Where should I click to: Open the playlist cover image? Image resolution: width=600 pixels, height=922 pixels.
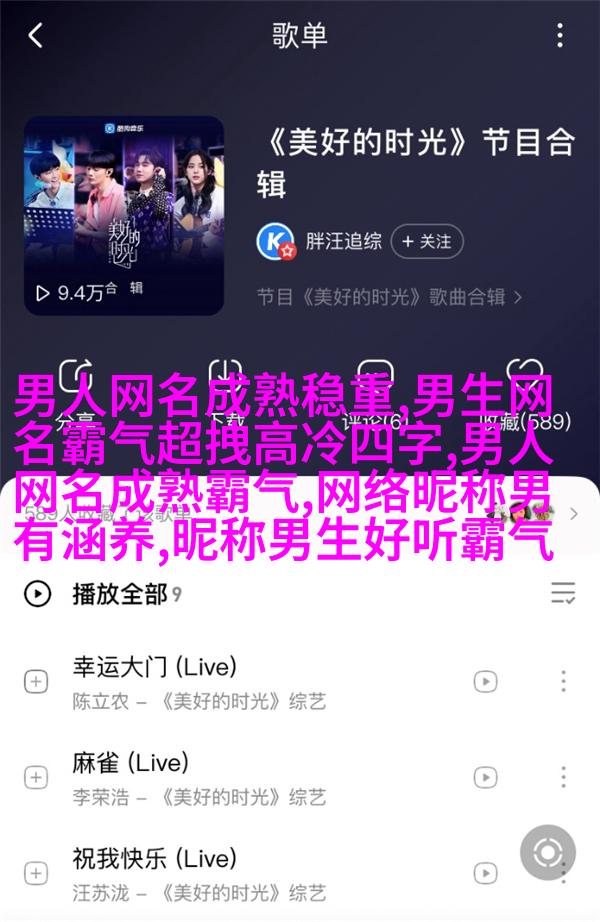point(124,216)
